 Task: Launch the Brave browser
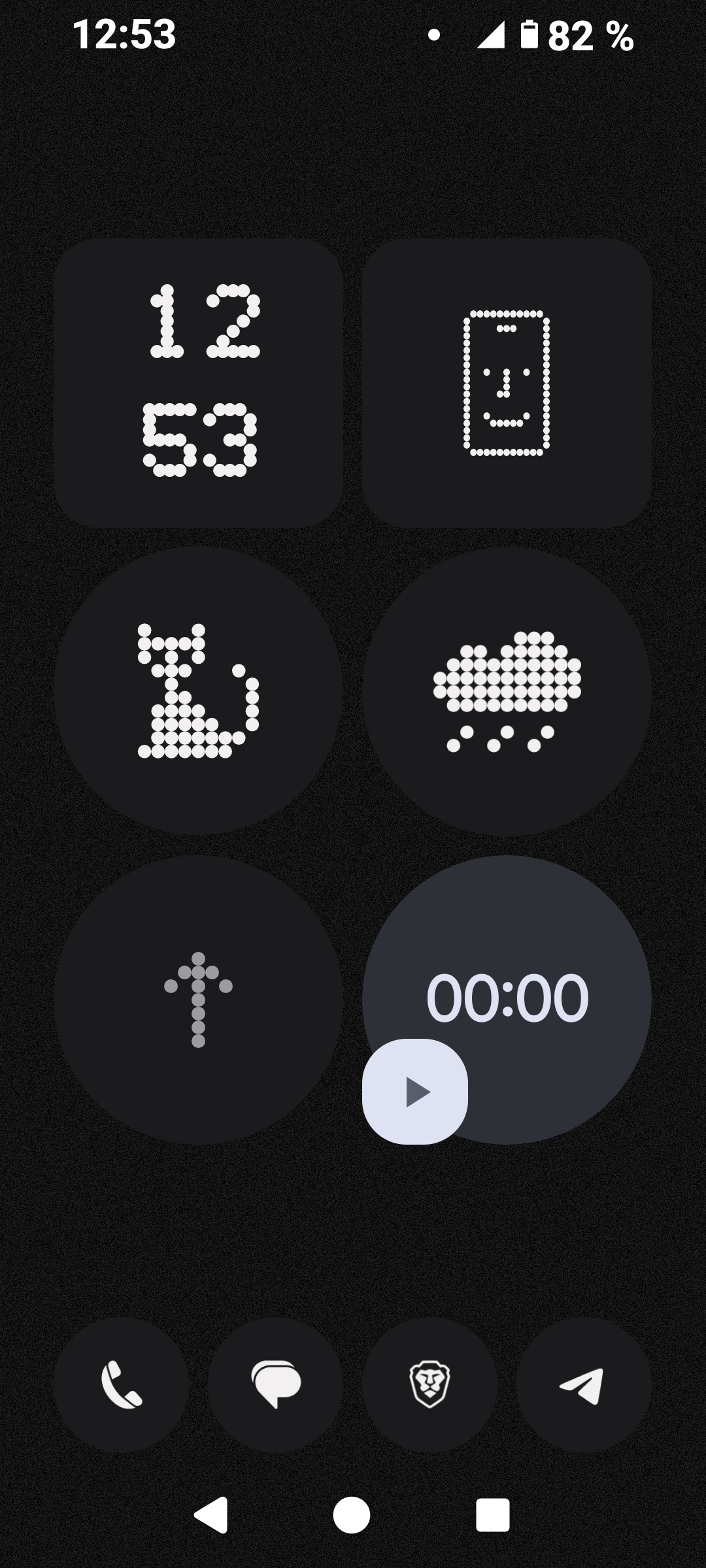[429, 1384]
